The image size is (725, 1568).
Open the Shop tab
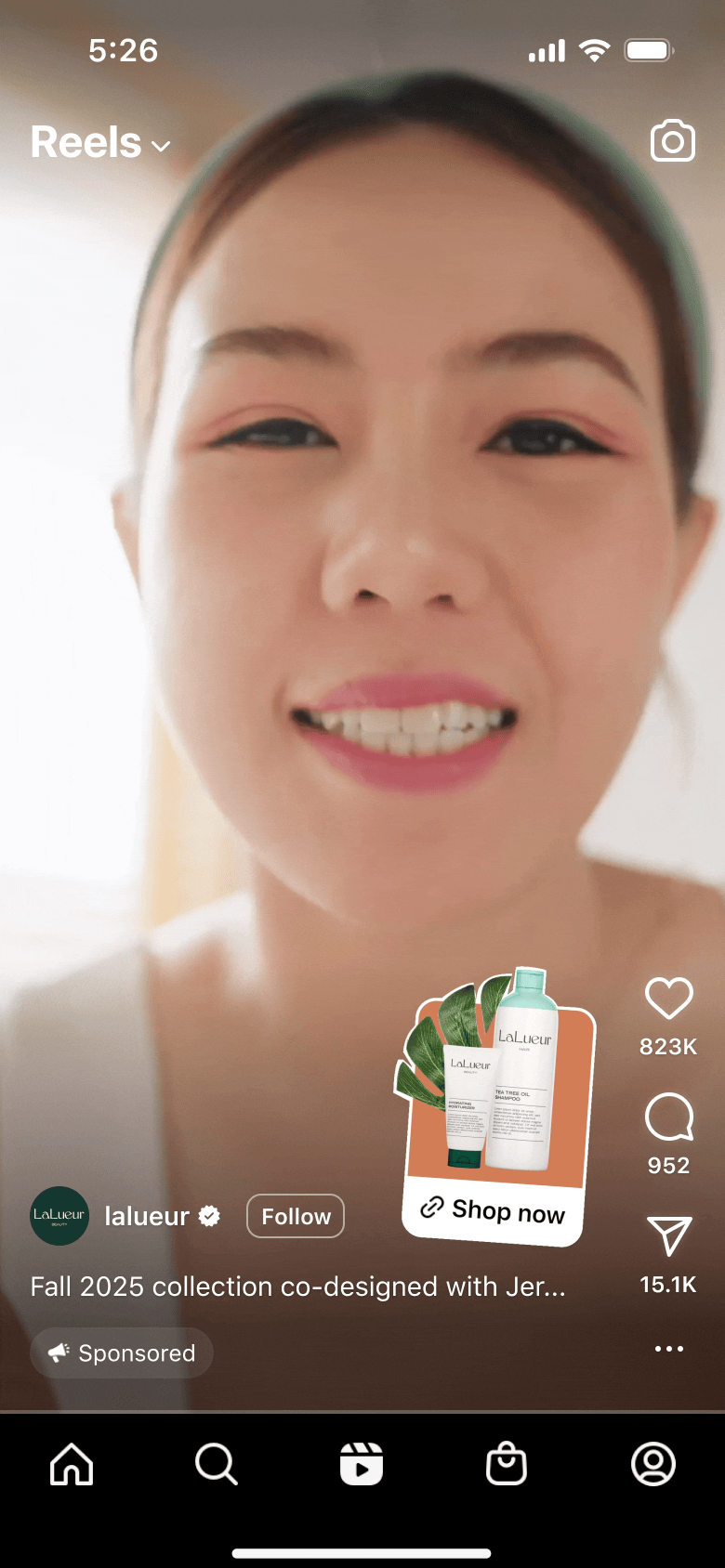click(x=507, y=1465)
